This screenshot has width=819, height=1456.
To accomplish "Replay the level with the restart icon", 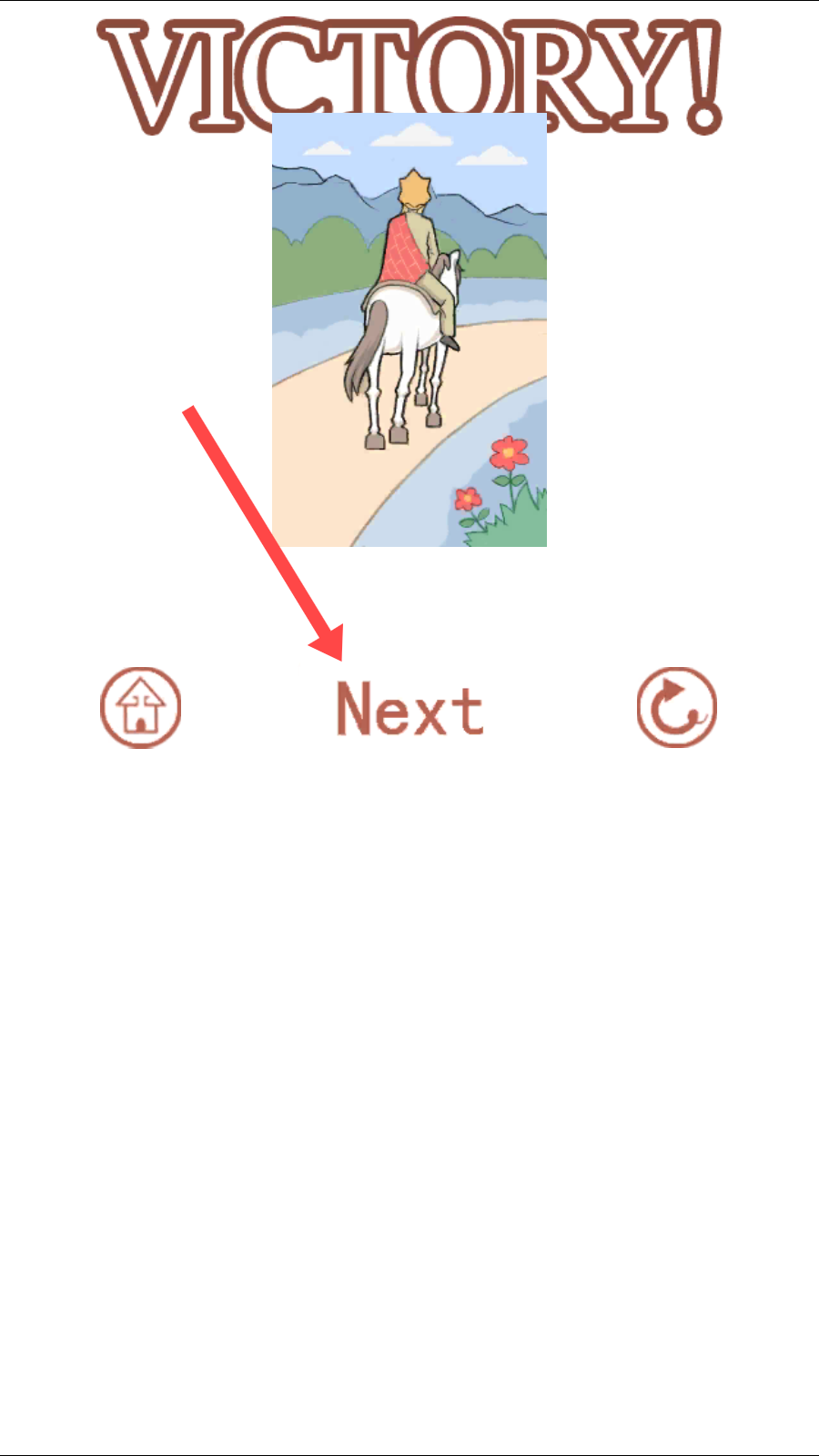I will (676, 707).
